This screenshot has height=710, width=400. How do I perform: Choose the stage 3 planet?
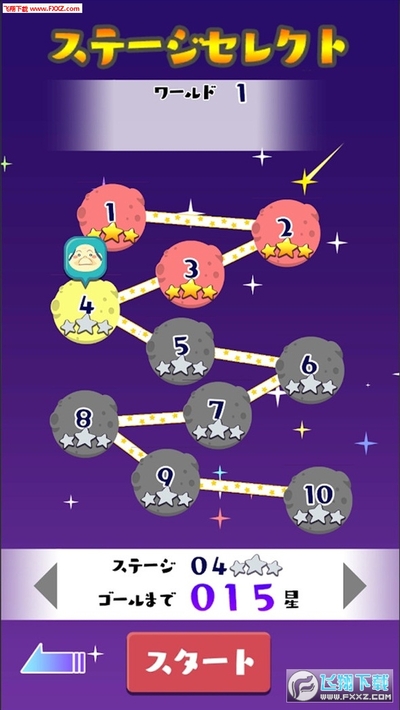pyautogui.click(x=190, y=274)
